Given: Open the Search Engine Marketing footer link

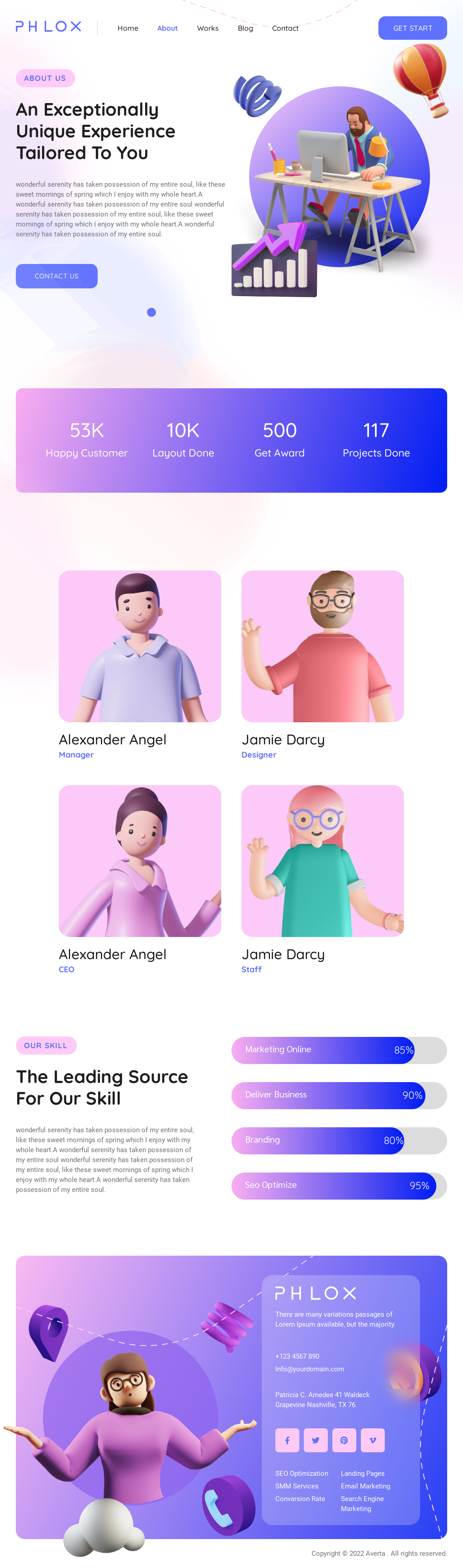Looking at the screenshot, I should [362, 1503].
